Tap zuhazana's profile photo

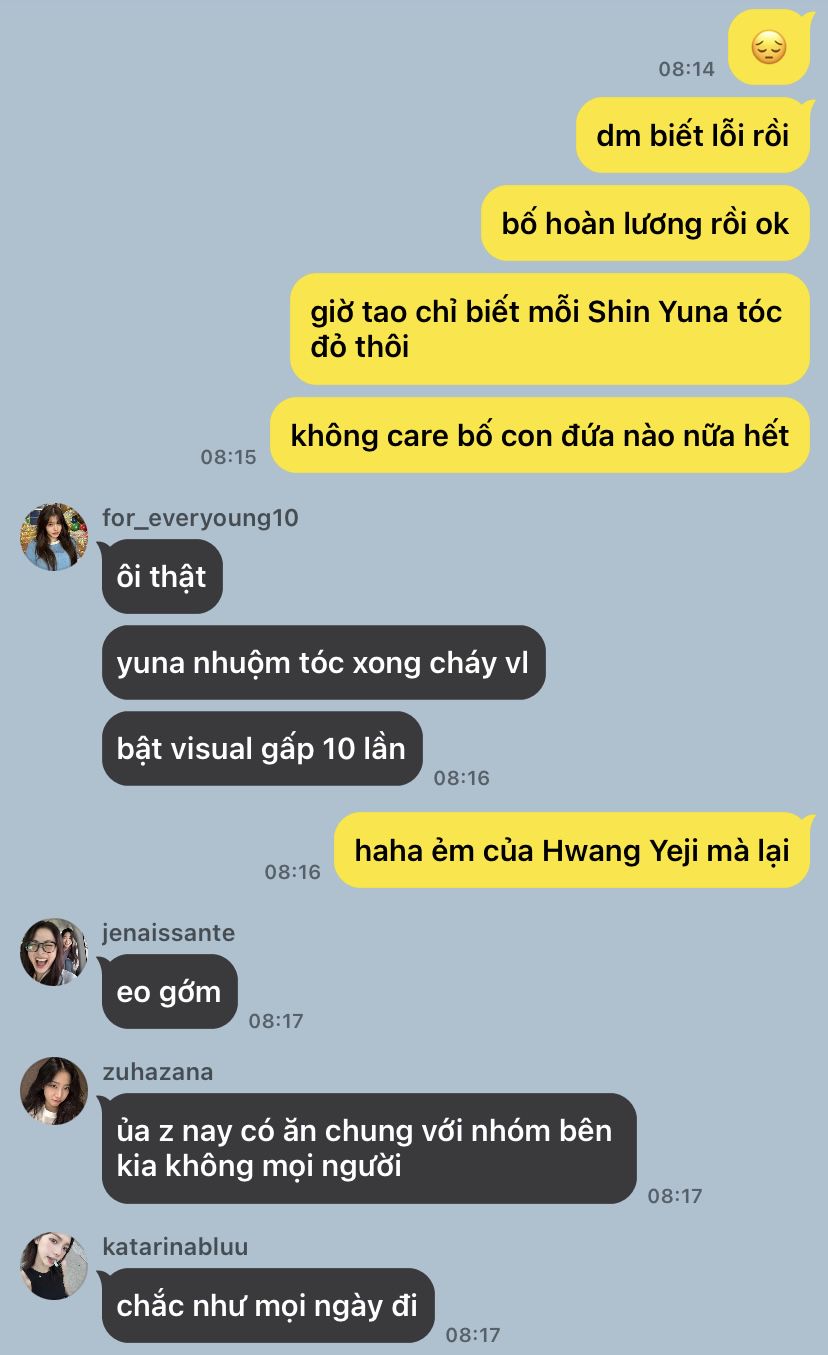click(x=54, y=1091)
